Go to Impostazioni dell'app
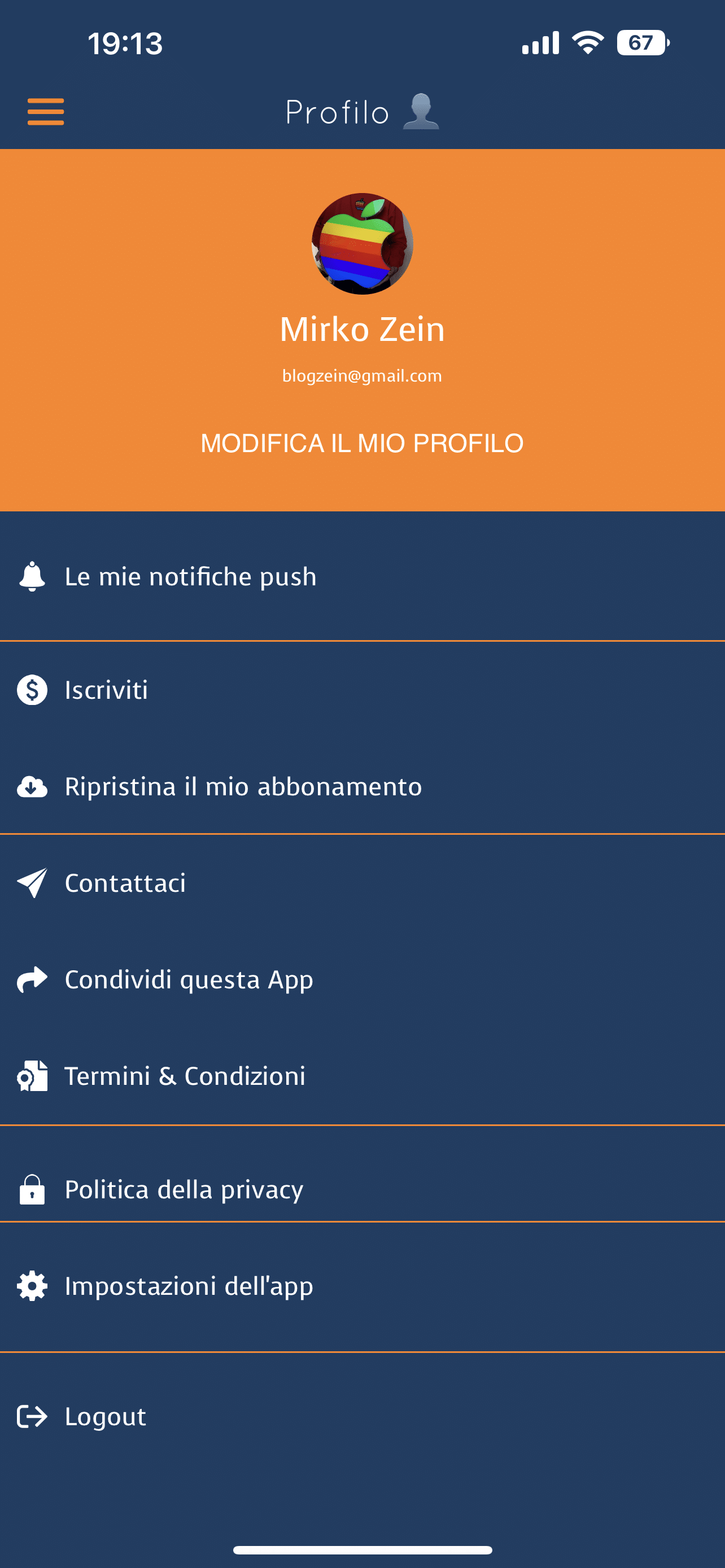The image size is (725, 1568). coord(362,1286)
